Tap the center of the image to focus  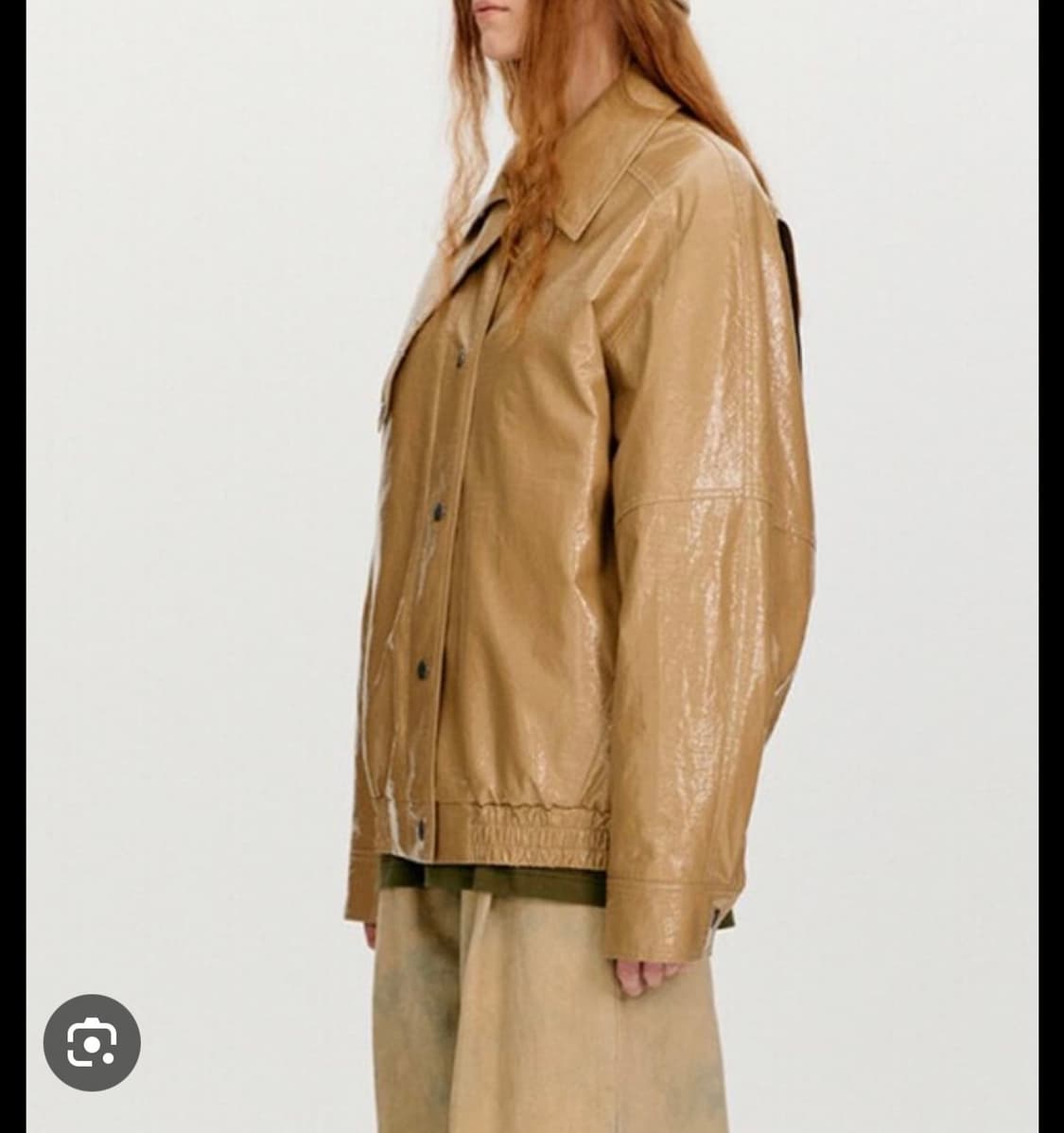pyautogui.click(x=532, y=566)
